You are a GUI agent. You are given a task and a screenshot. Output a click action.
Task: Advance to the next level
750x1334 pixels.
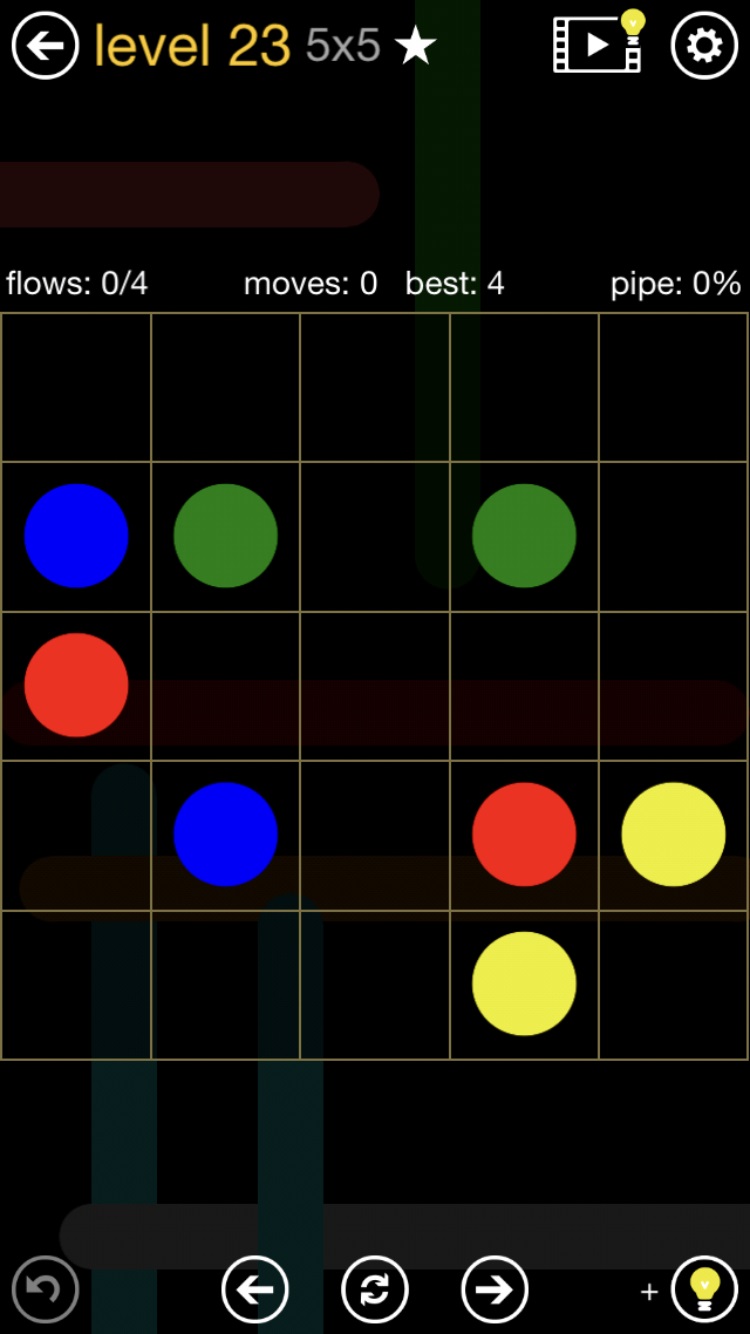[x=494, y=1289]
